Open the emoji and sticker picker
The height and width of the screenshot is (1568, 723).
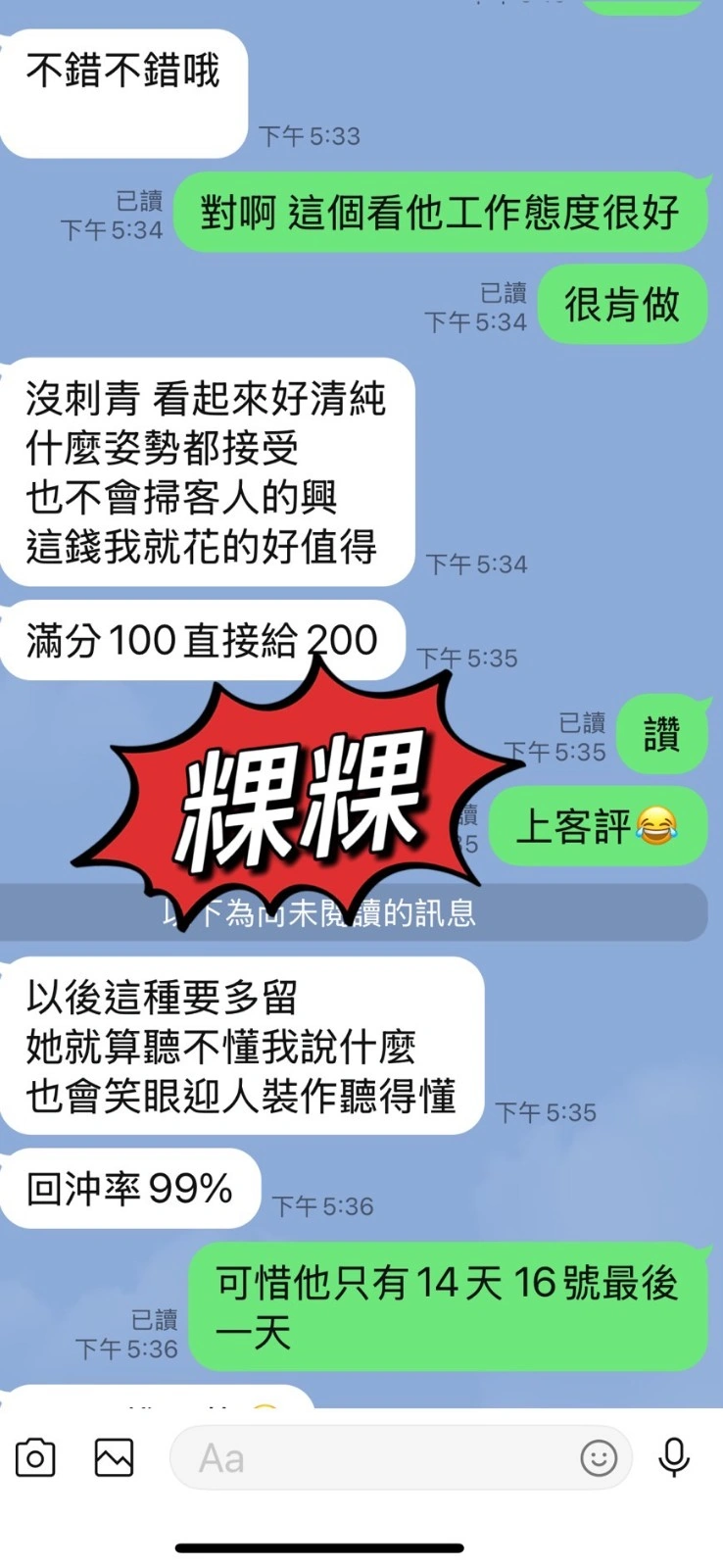(599, 1458)
